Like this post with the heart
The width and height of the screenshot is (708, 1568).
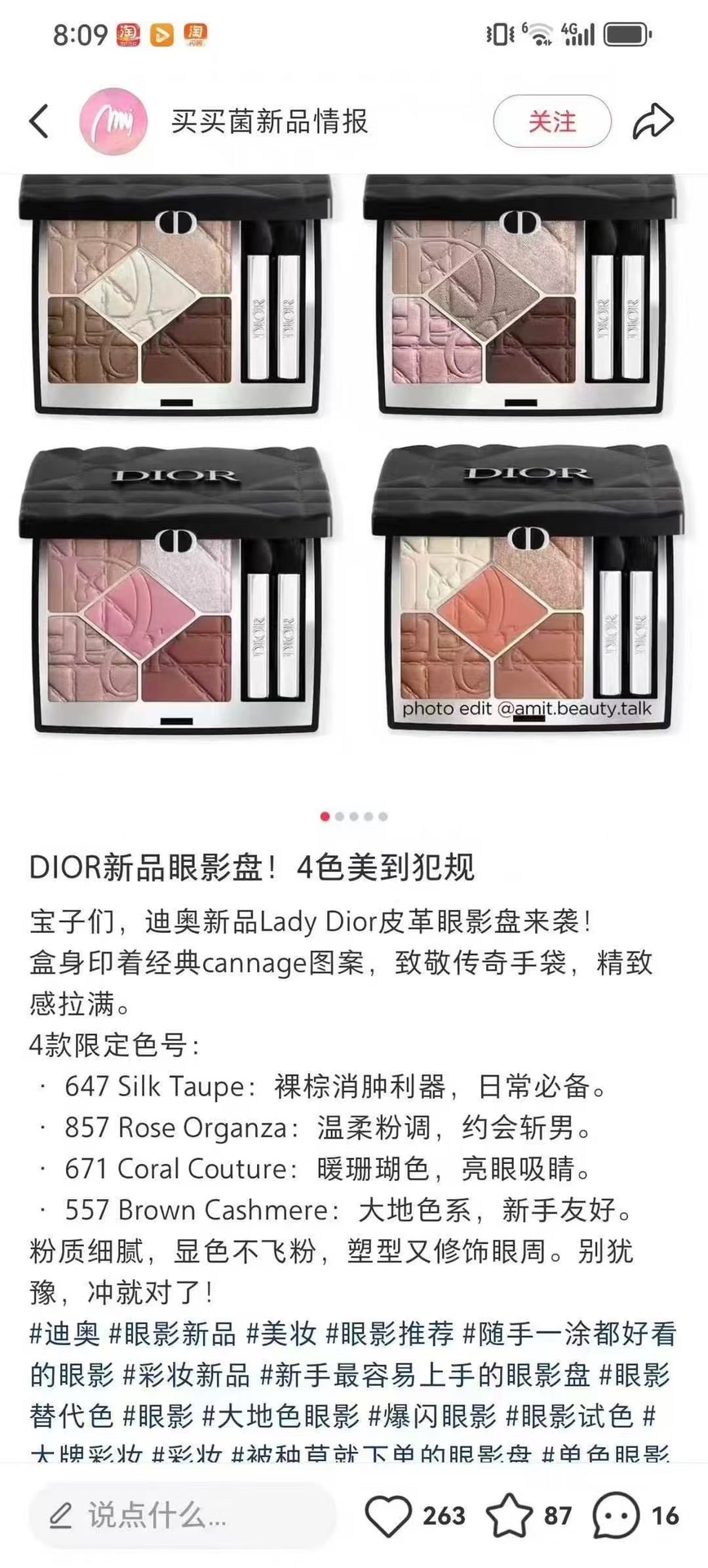[x=388, y=1516]
